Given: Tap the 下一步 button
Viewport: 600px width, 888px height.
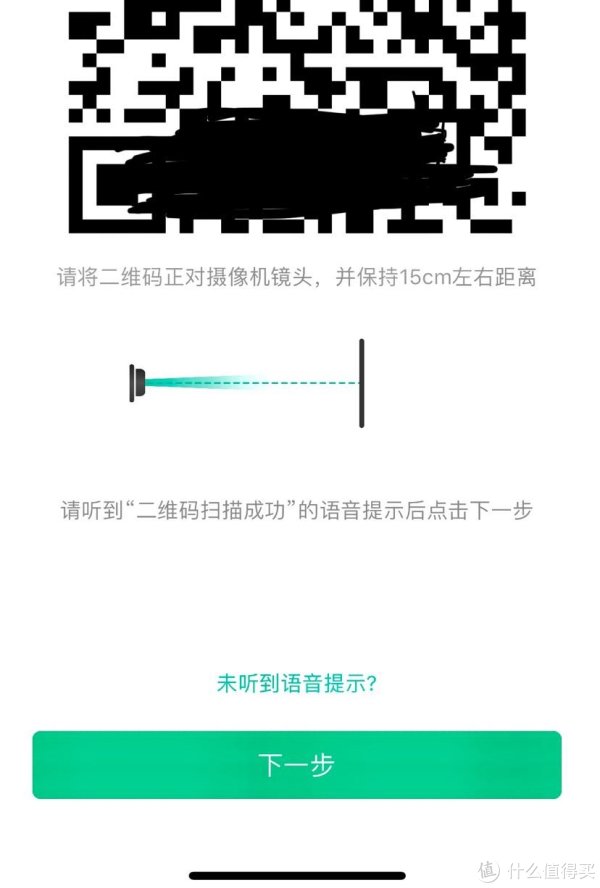Looking at the screenshot, I should 297,765.
